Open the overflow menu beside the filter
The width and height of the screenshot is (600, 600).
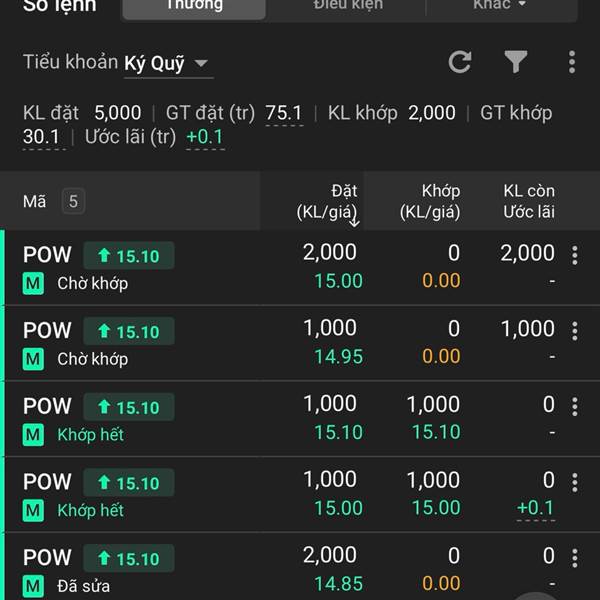[572, 63]
